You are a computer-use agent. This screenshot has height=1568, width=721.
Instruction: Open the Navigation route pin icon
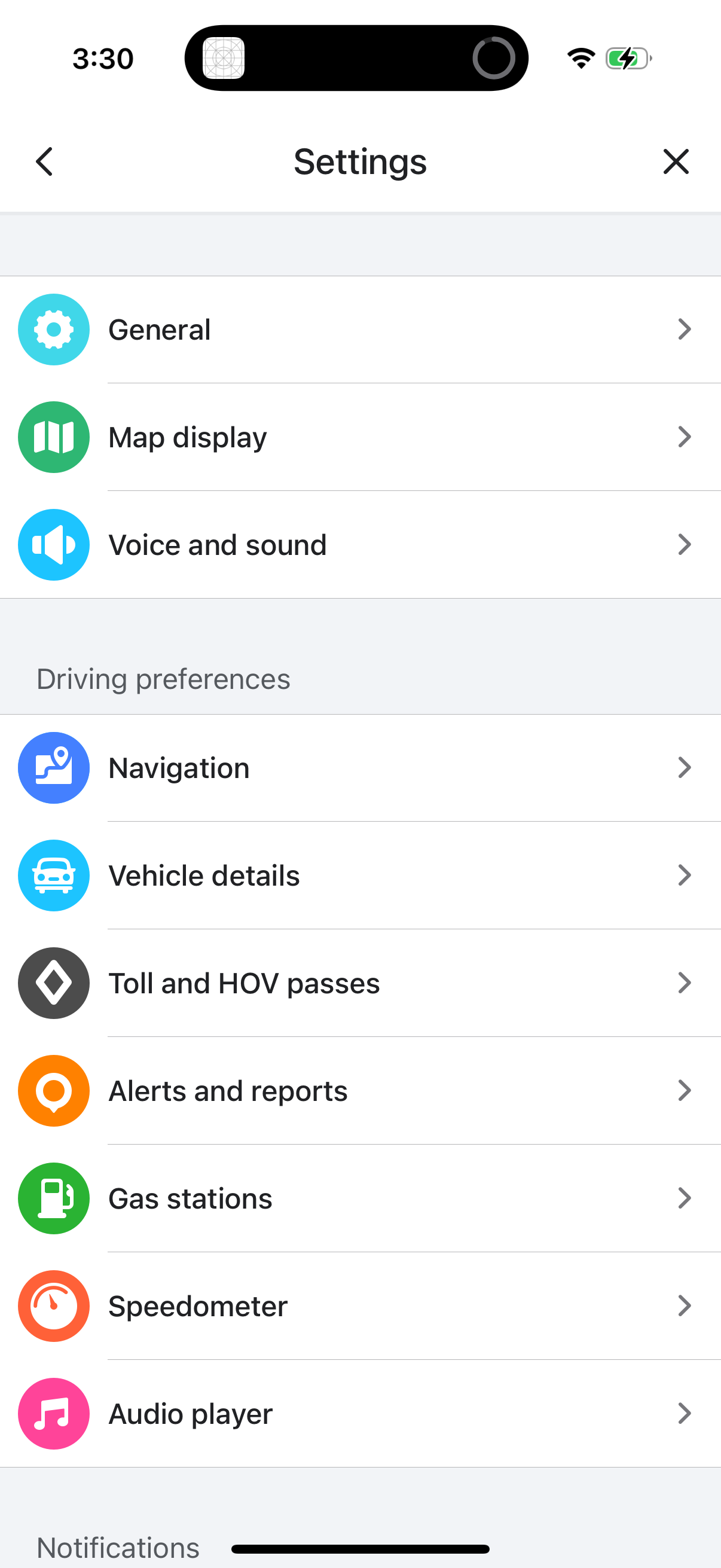coord(54,768)
